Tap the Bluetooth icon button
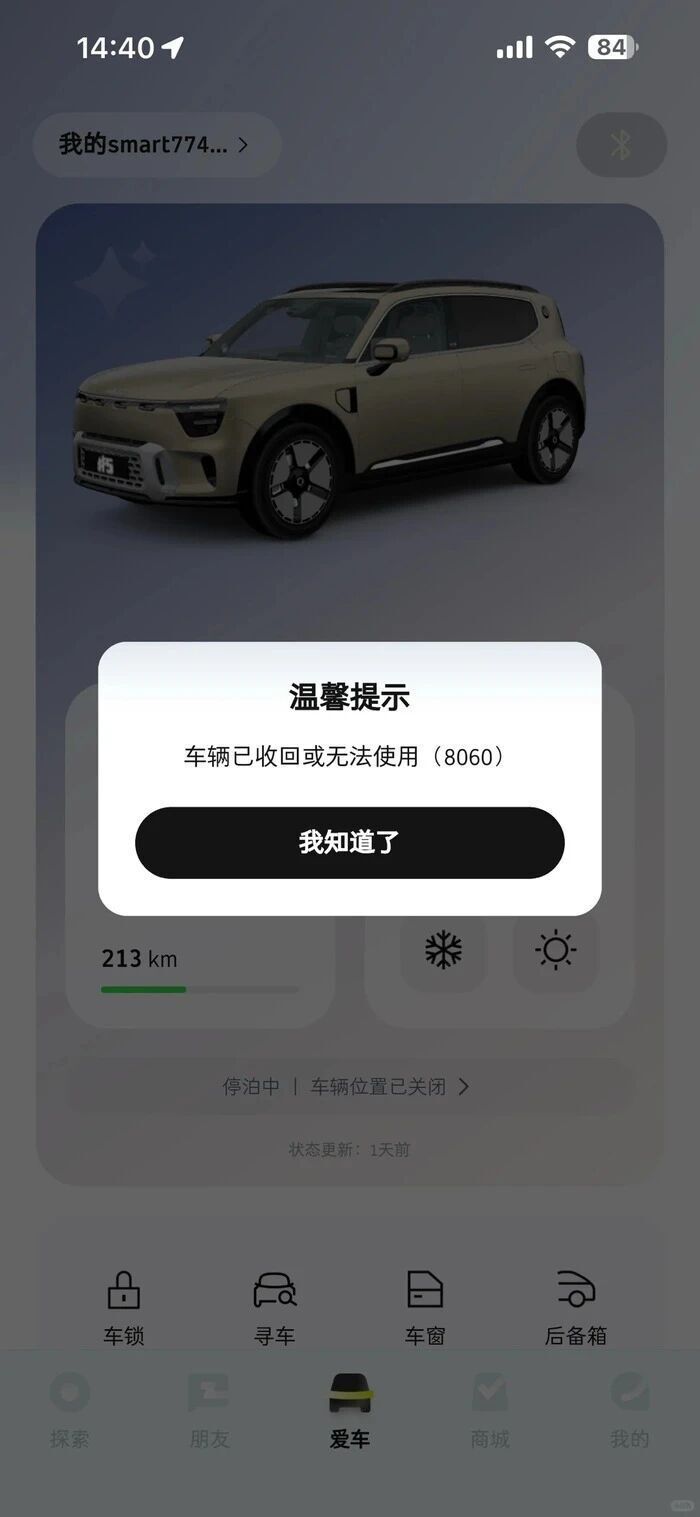The image size is (700, 1517). click(x=621, y=145)
